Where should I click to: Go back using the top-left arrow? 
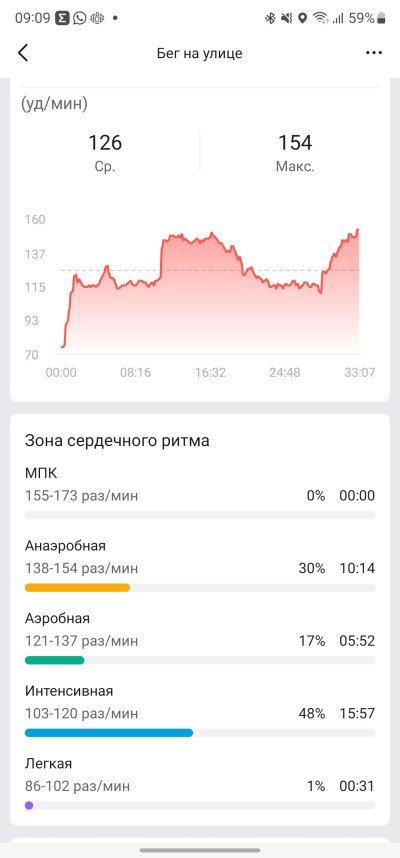(22, 53)
